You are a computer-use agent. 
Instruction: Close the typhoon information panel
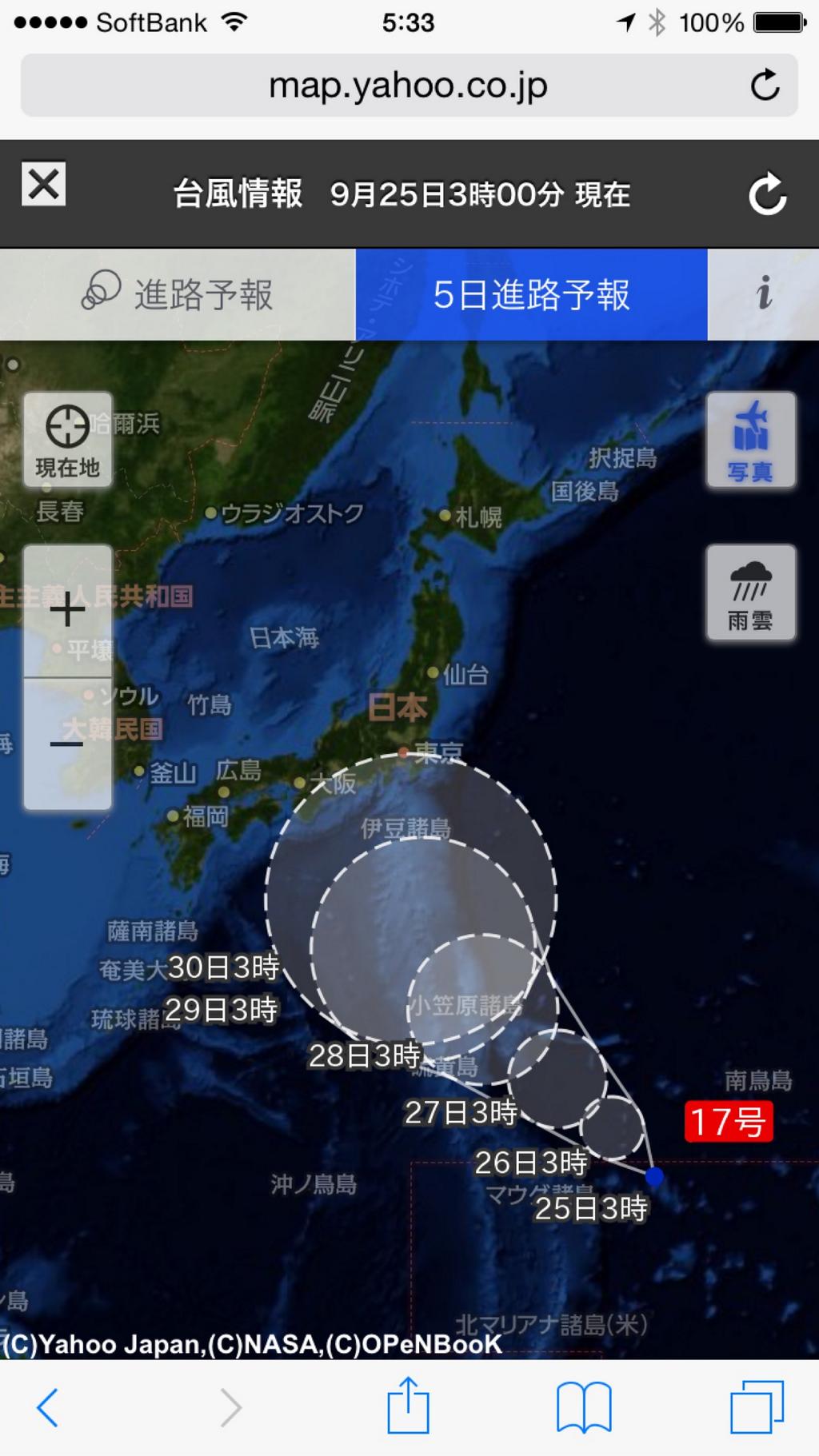point(43,185)
